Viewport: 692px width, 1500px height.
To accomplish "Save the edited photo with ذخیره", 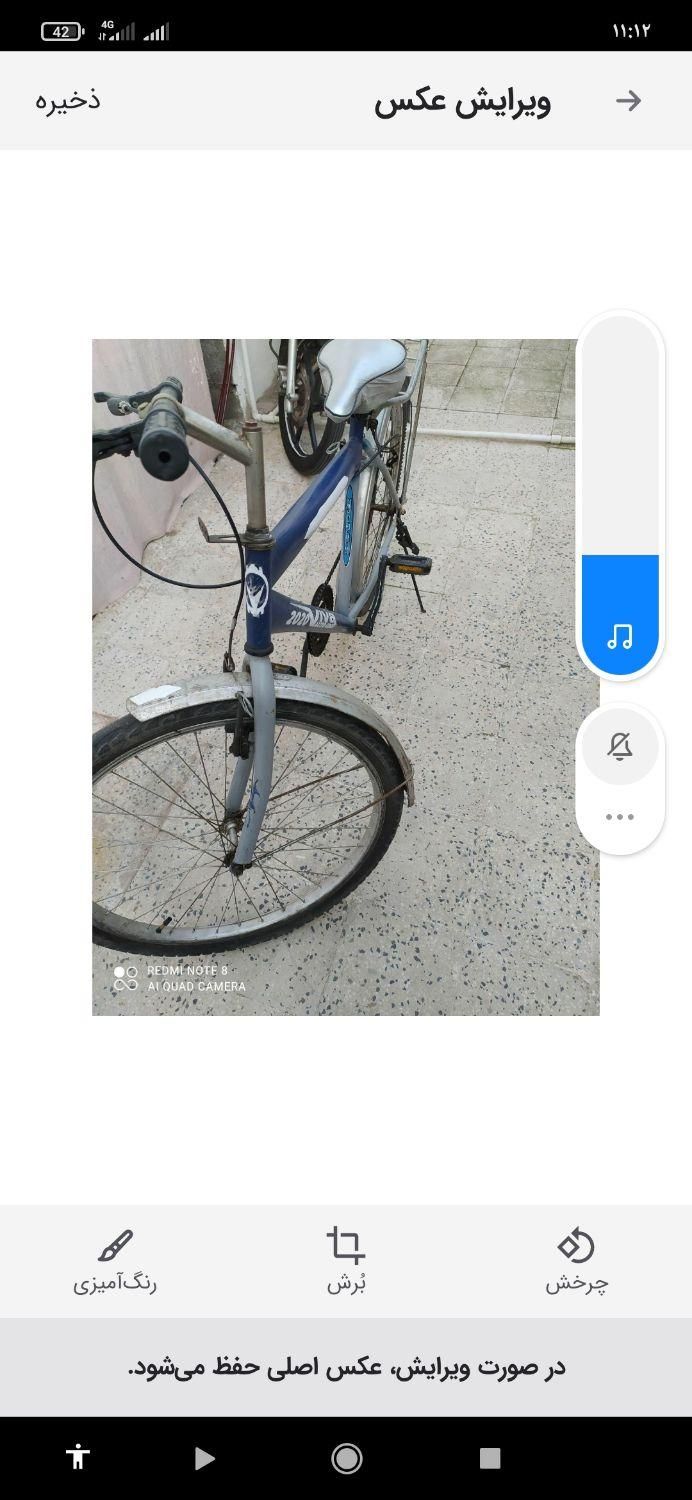I will click(68, 100).
